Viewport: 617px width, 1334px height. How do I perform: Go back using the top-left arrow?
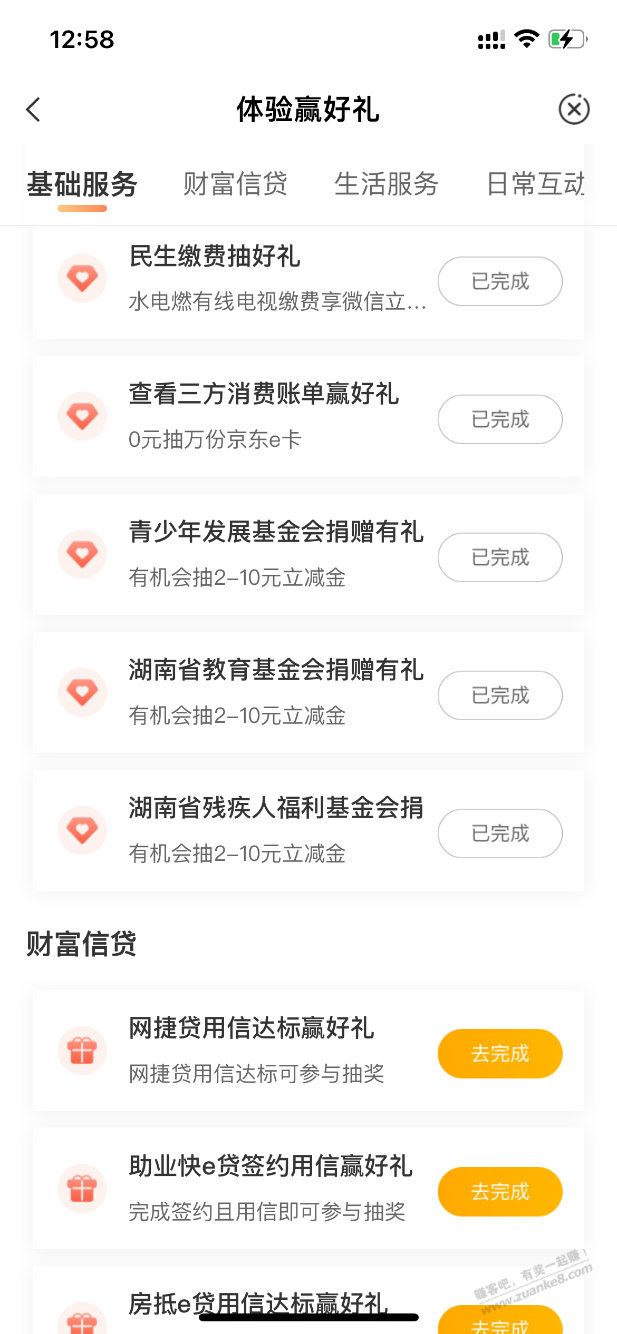coord(34,109)
